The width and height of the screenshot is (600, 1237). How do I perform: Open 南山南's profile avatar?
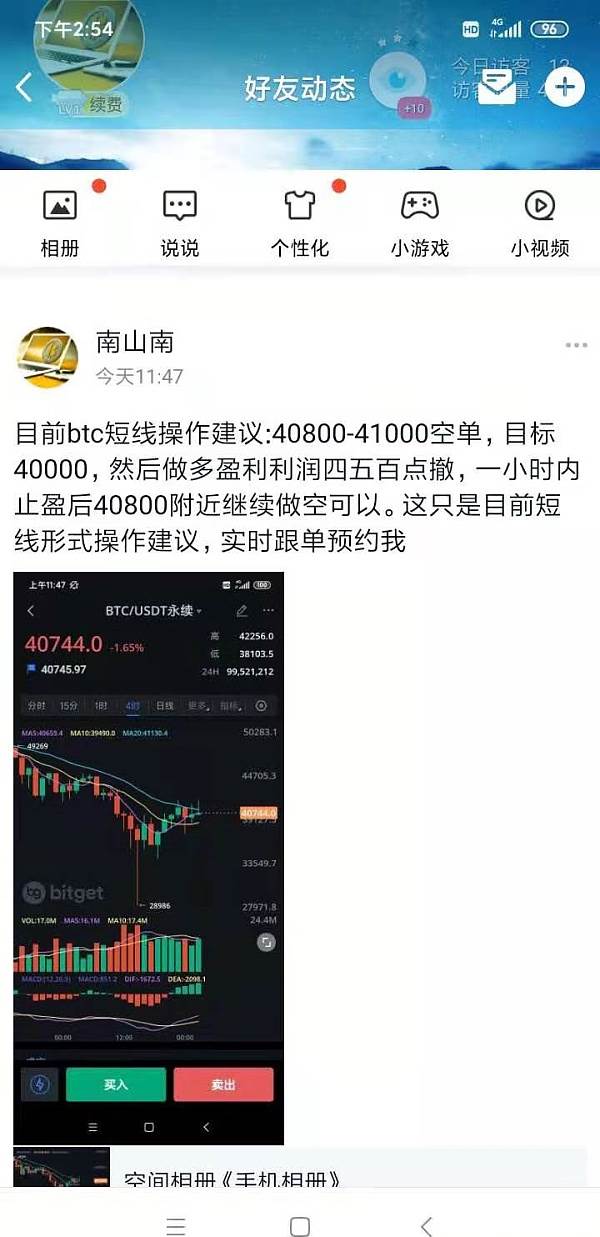[47, 358]
